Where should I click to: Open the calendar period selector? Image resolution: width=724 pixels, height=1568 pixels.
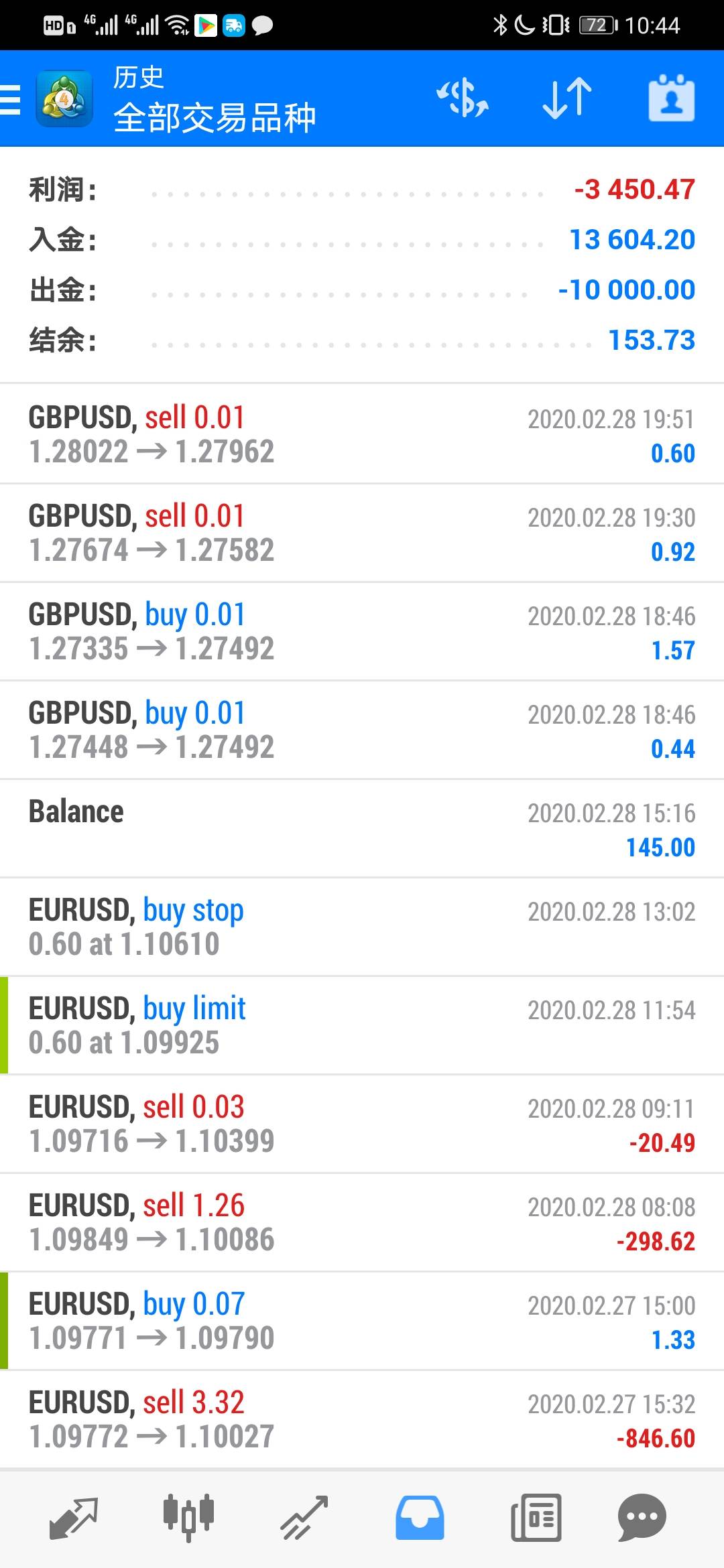[671, 98]
